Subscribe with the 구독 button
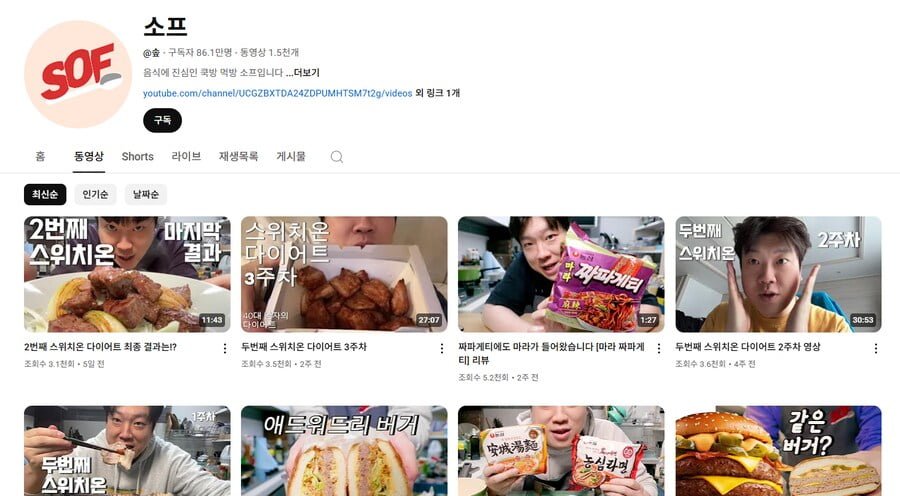This screenshot has height=496, width=900. pos(162,120)
